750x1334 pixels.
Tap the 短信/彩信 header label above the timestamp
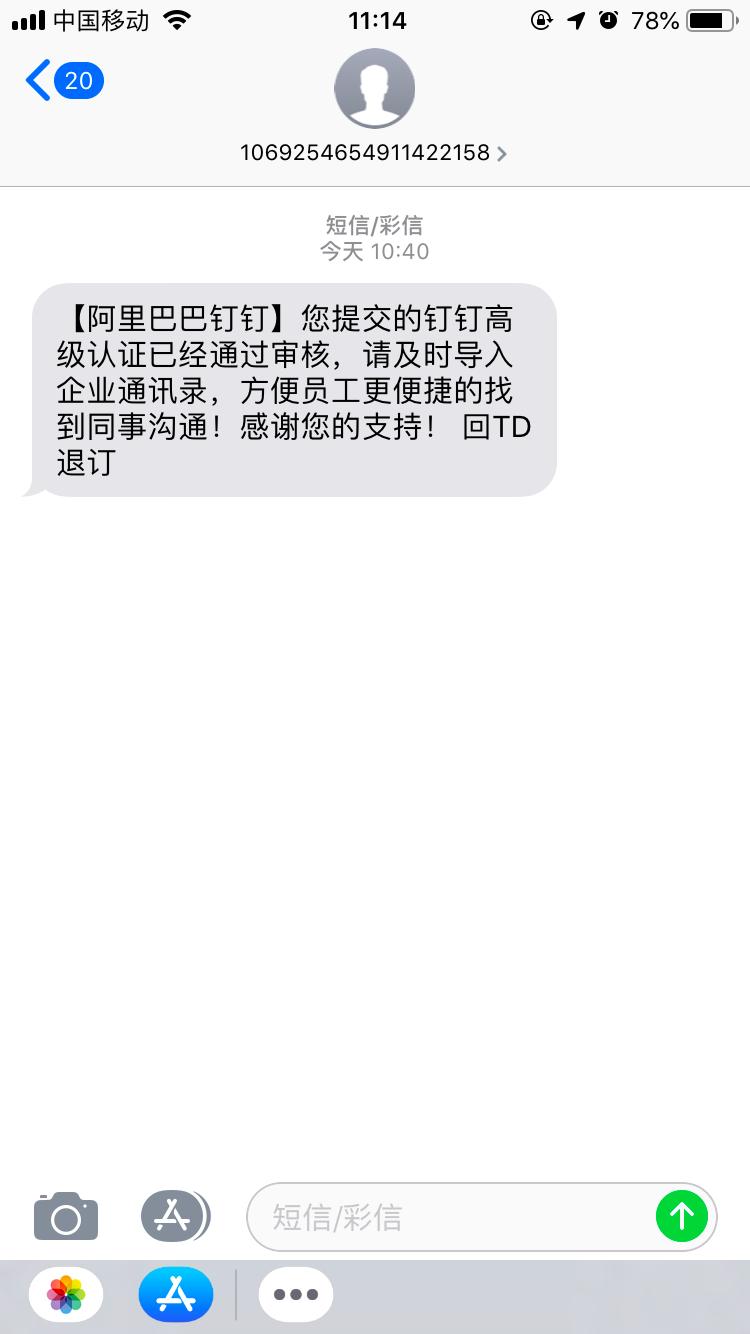[374, 225]
